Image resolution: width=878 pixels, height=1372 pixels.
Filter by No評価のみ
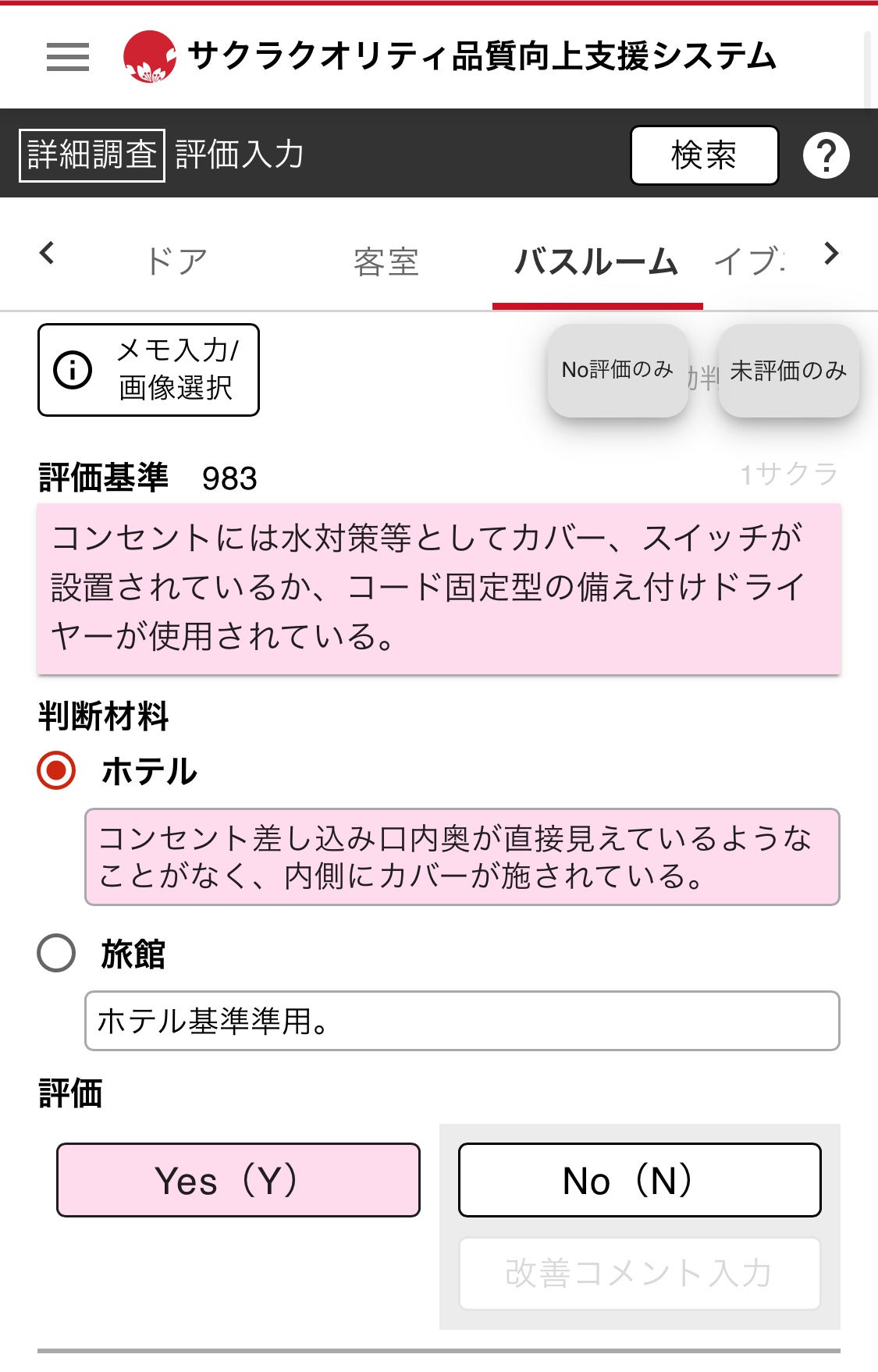617,370
